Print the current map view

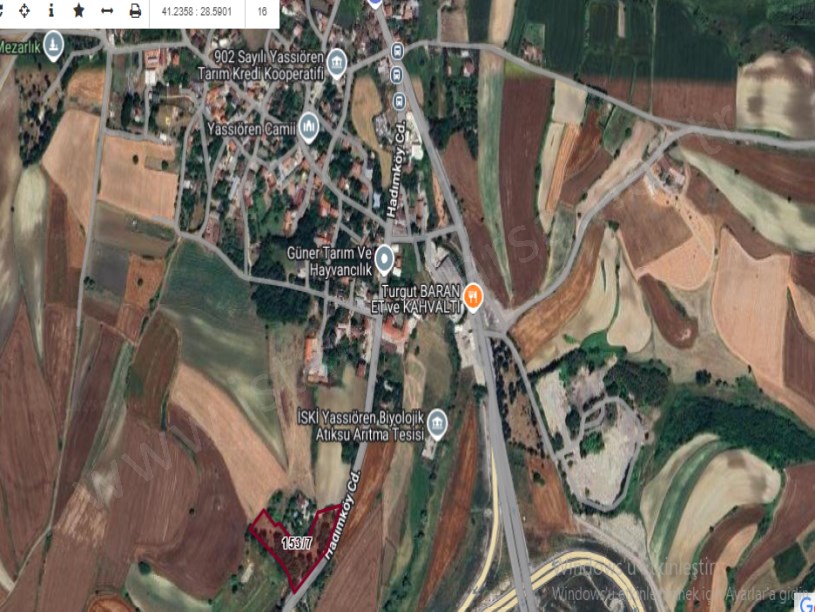(135, 11)
